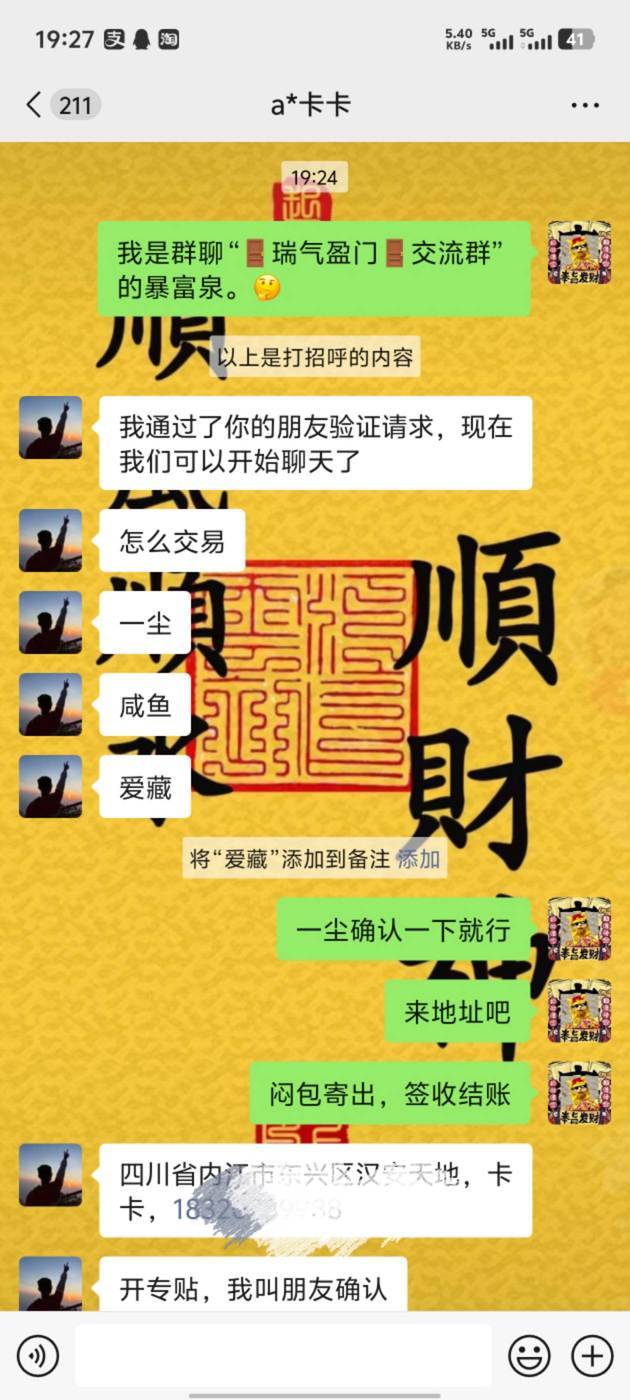Tap the message input field
Image resolution: width=630 pixels, height=1400 pixels.
click(x=283, y=1356)
